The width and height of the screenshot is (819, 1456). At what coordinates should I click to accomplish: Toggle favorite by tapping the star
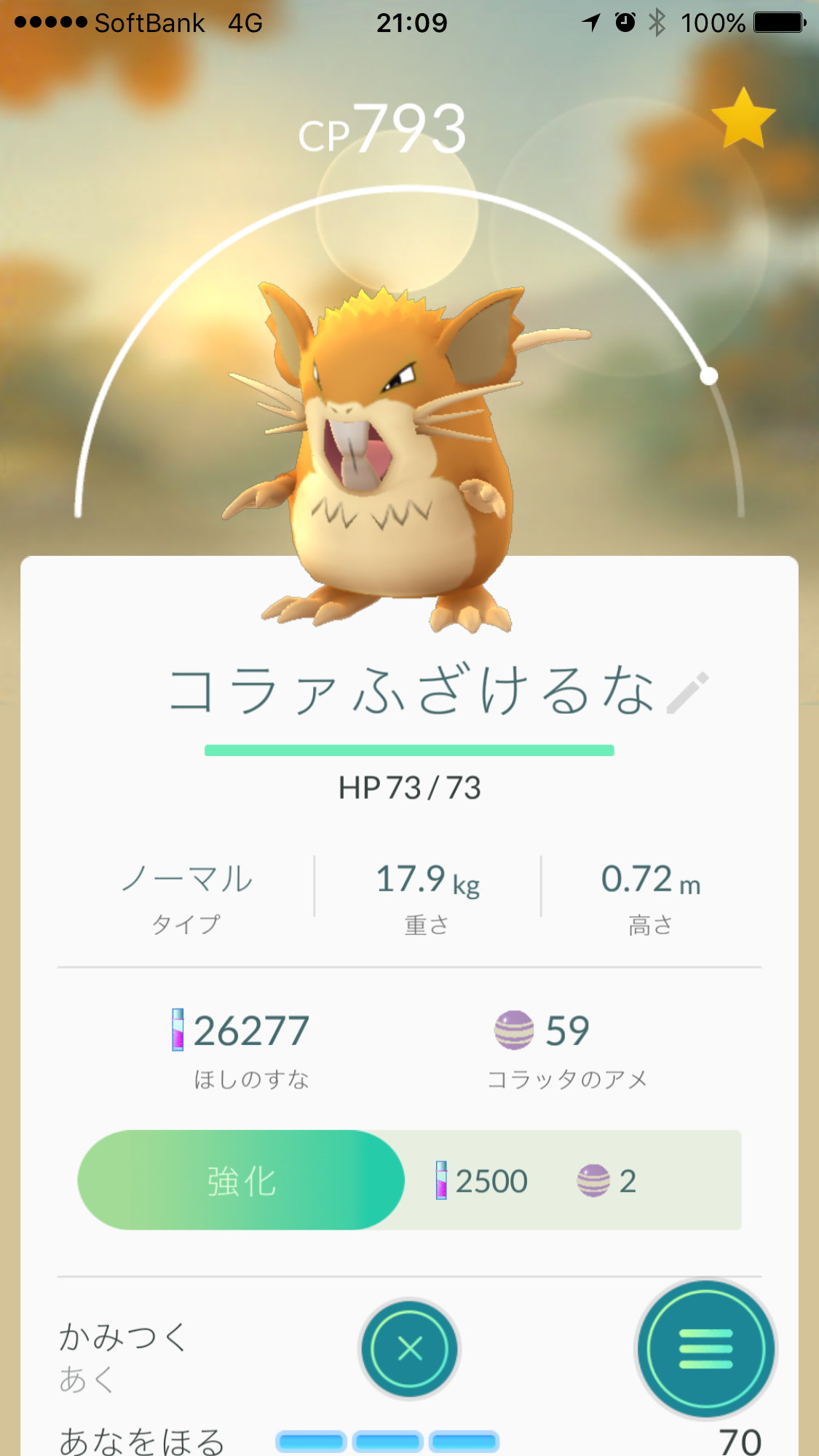pyautogui.click(x=743, y=116)
